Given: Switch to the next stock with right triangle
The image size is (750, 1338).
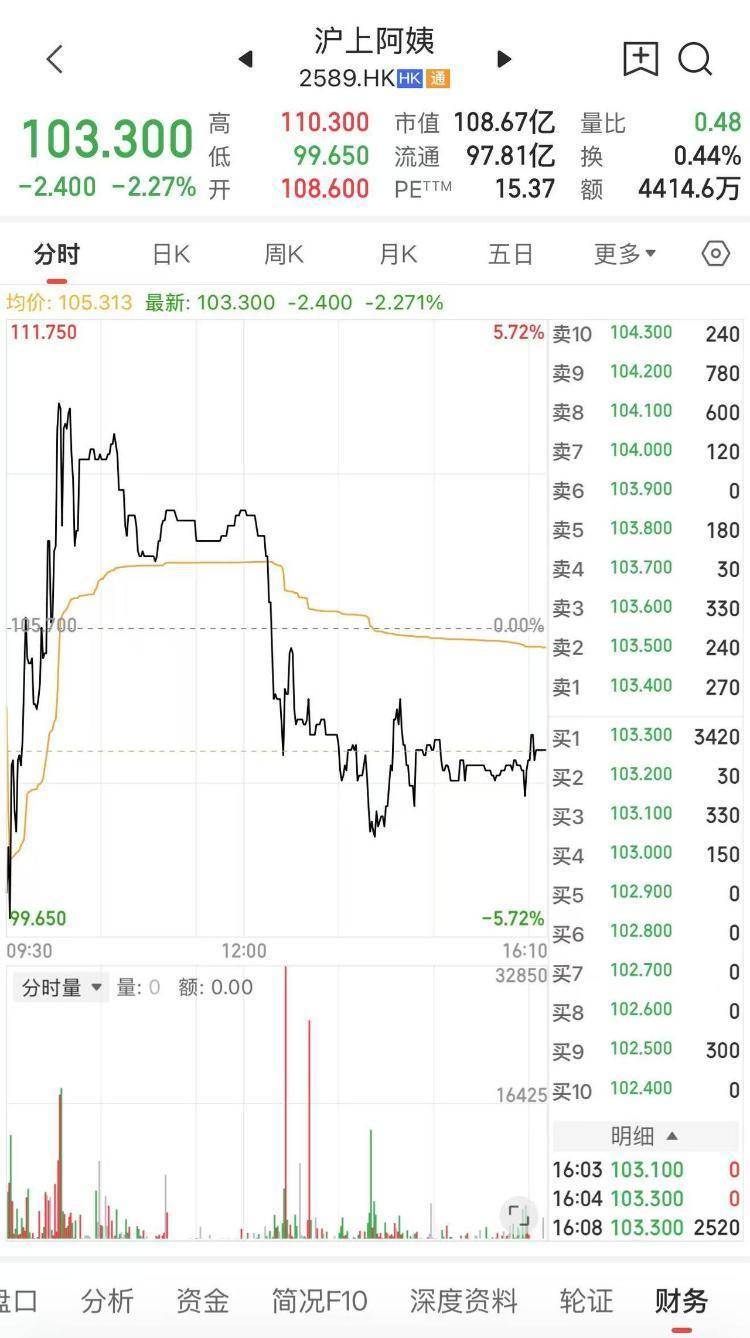Looking at the screenshot, I should click(x=504, y=59).
